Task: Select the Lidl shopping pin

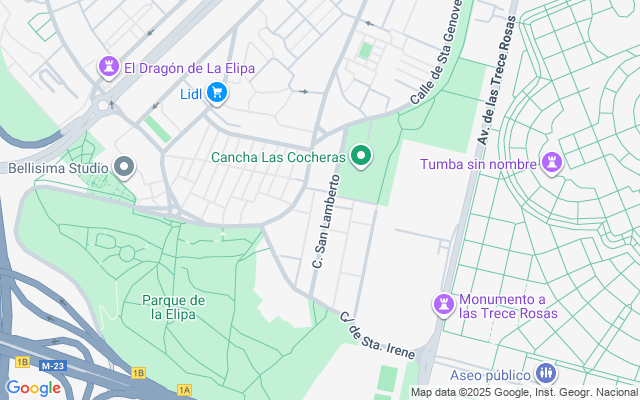Action: (x=217, y=93)
